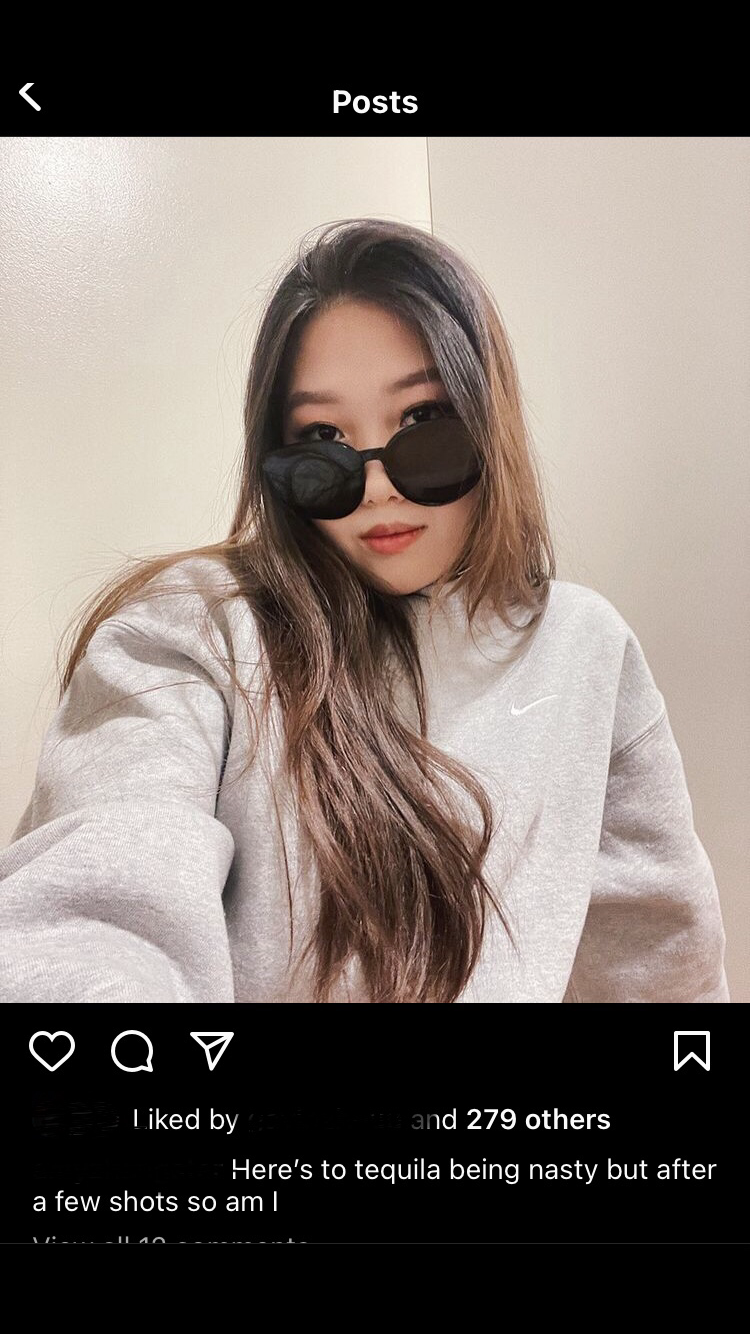Open the list of 279 others who liked
This screenshot has height=1334, width=750.
tap(538, 1119)
